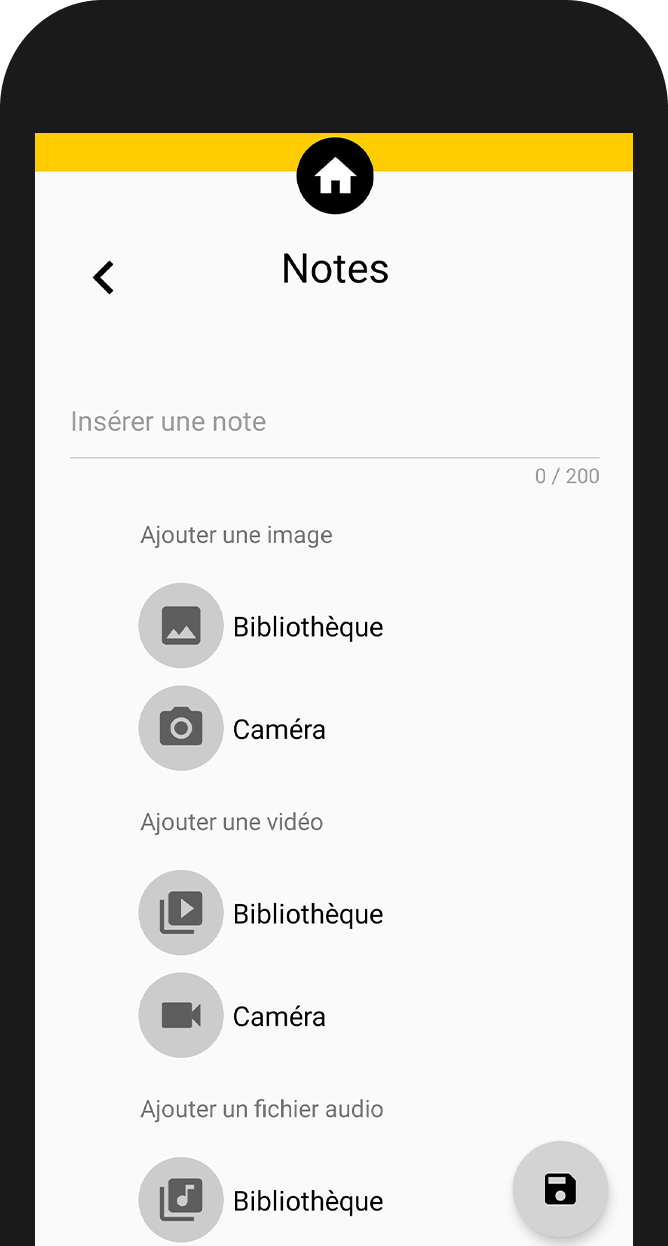Pick an audio file from Bibliothèque

pyautogui.click(x=181, y=1199)
